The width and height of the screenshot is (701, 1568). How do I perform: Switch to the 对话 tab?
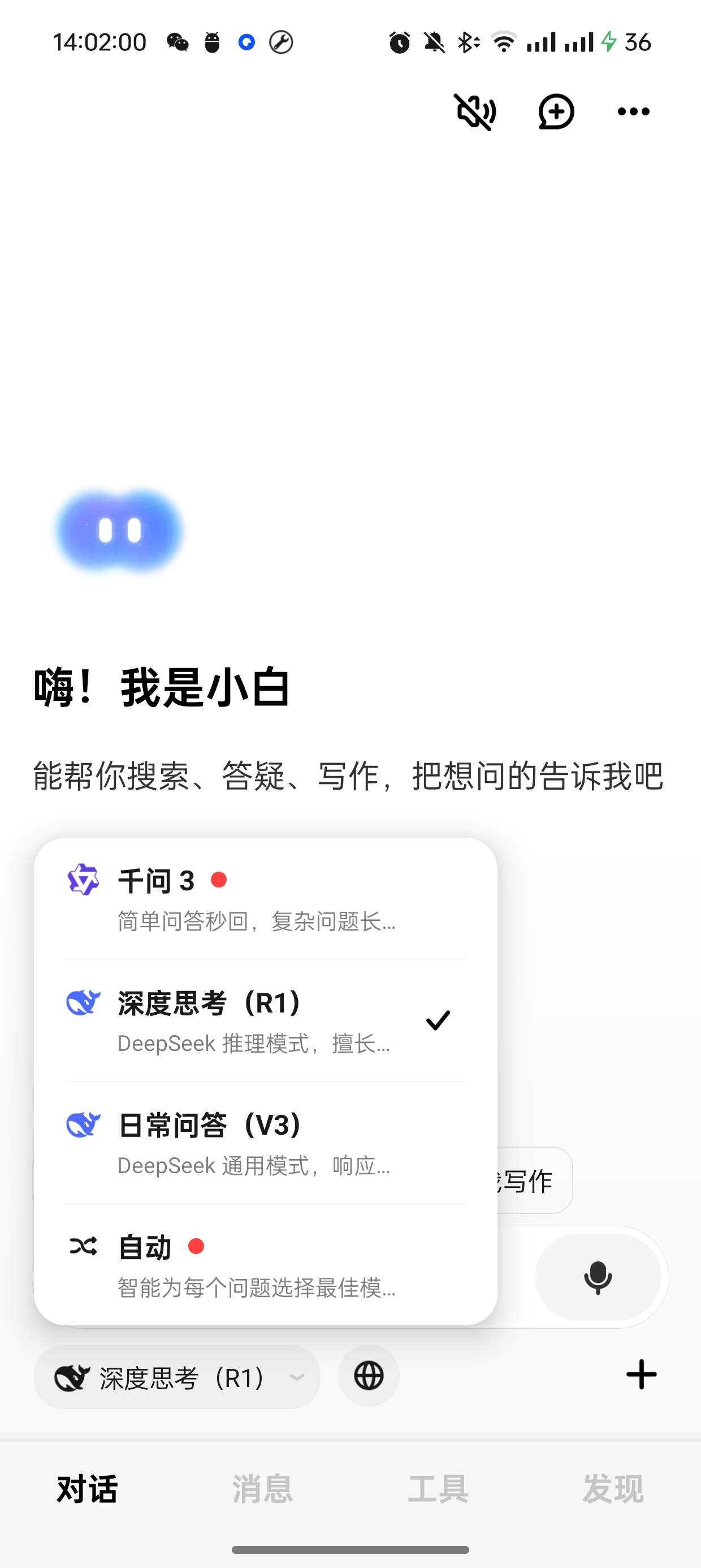(87, 1489)
